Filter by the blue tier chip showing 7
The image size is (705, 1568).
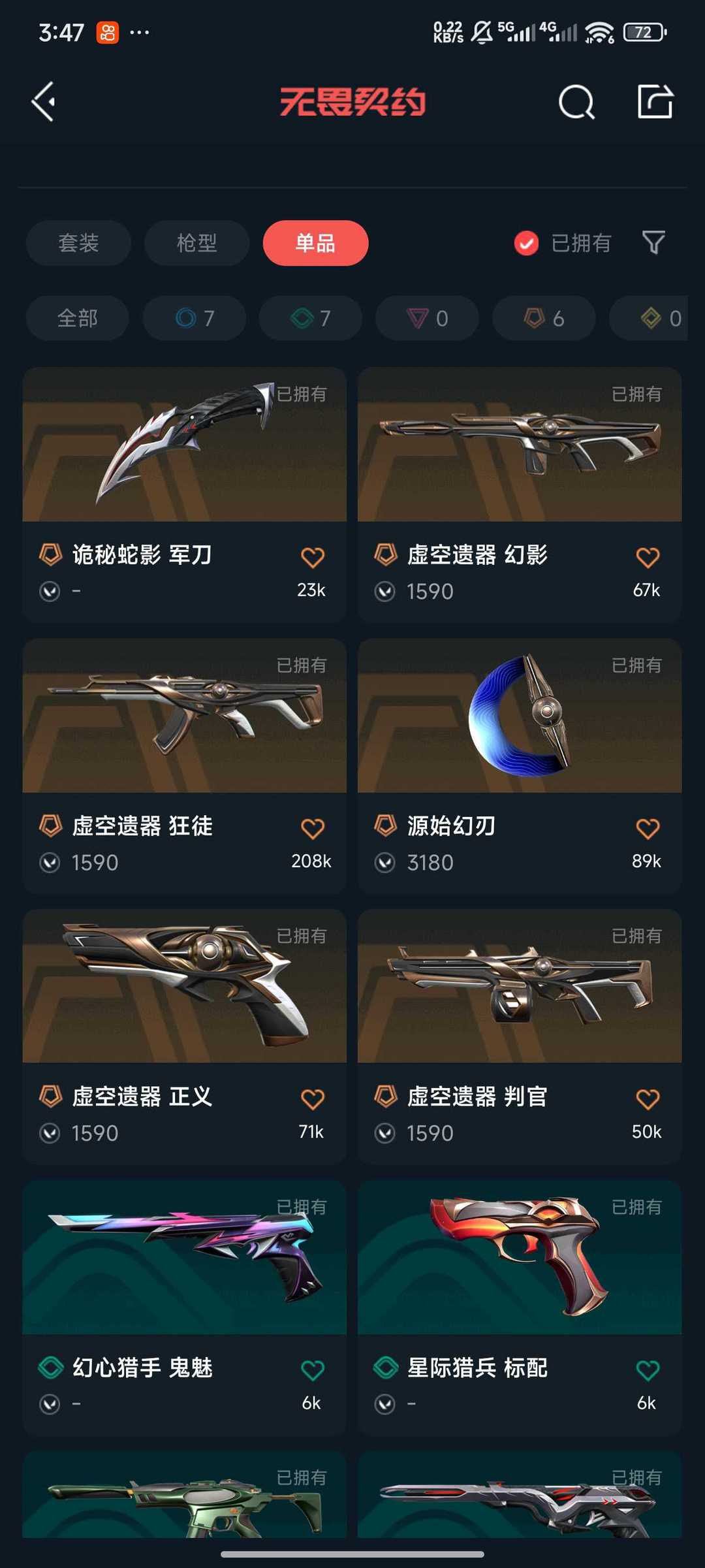pyautogui.click(x=194, y=318)
